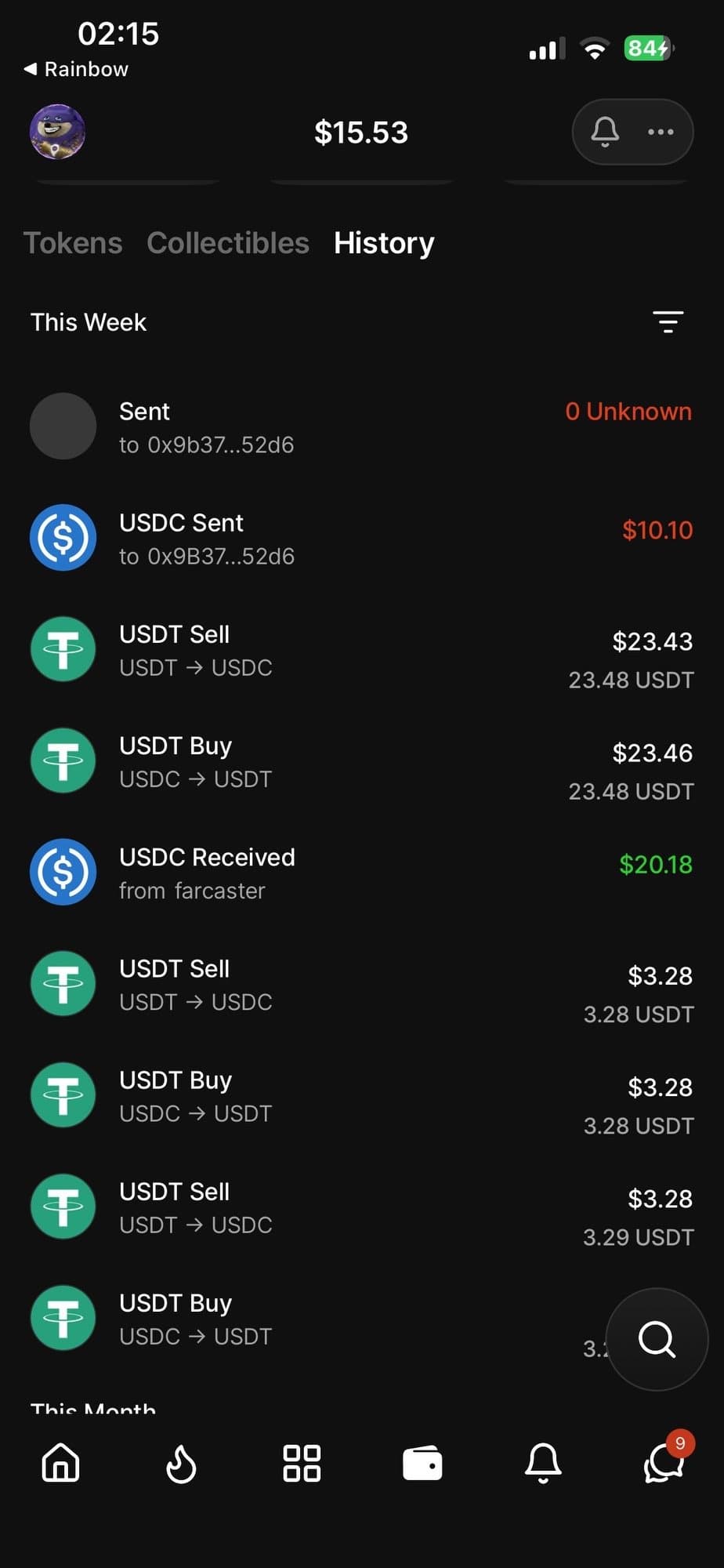Open the history filter options

668,322
